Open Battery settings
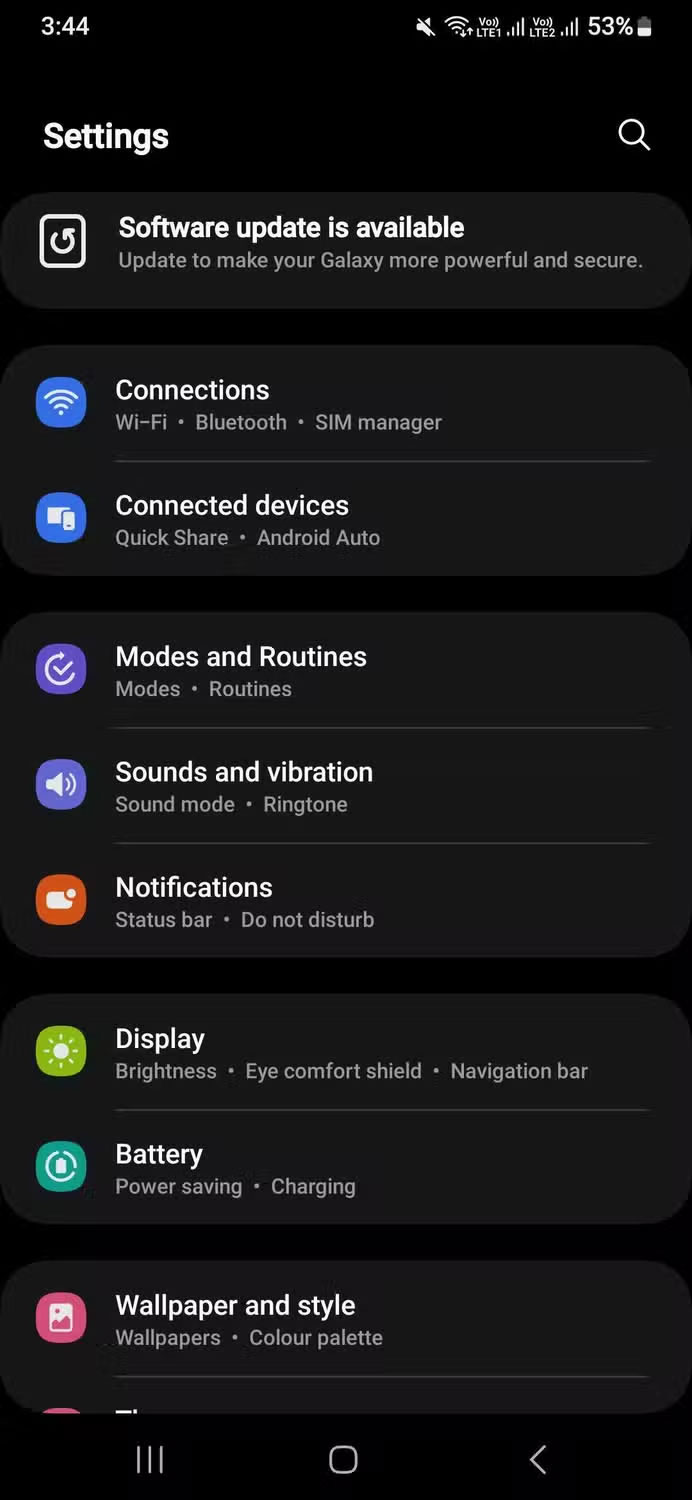The image size is (692, 1500). click(346, 1168)
